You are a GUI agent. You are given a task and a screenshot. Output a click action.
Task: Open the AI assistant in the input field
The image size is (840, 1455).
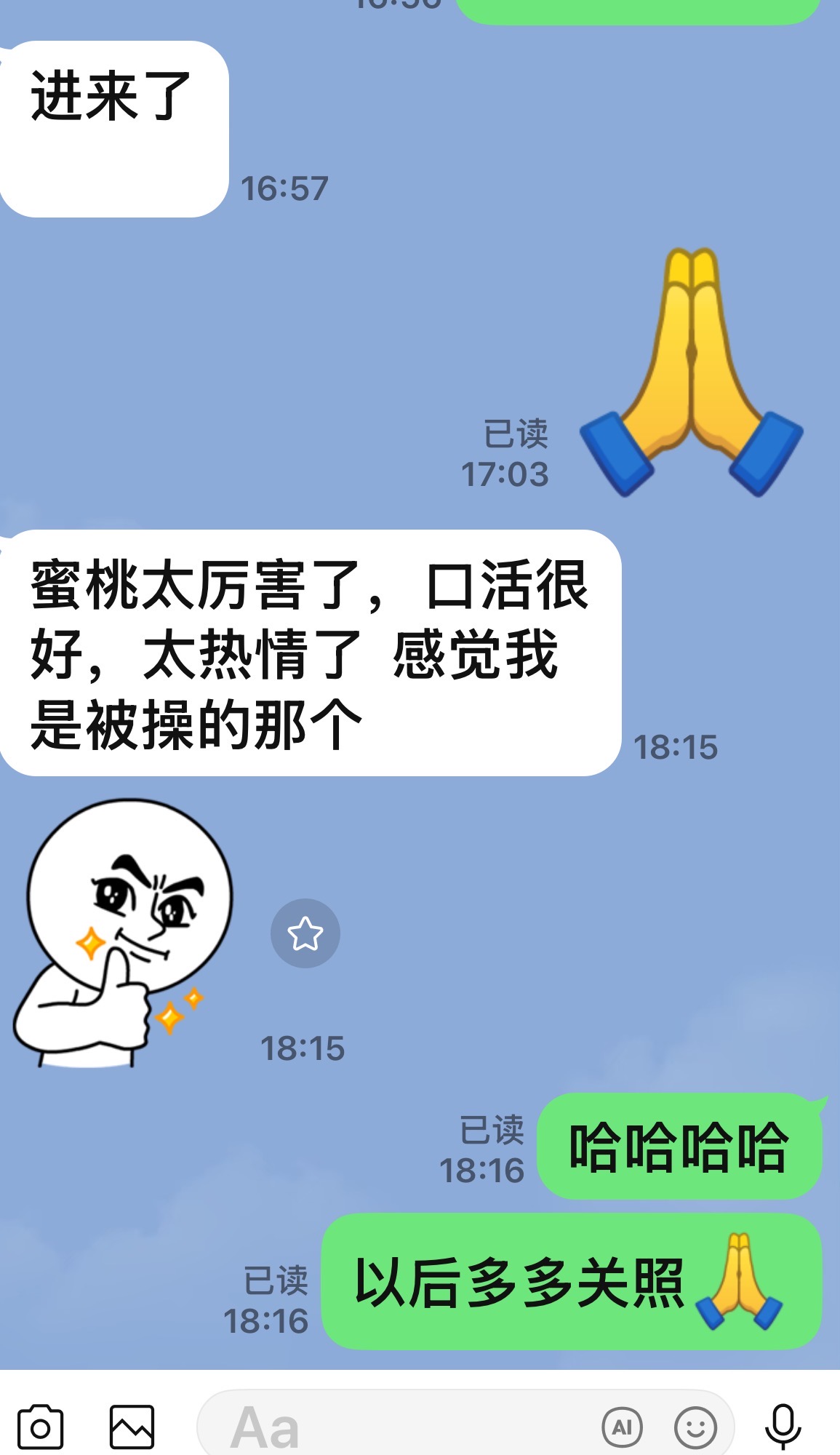click(623, 1427)
